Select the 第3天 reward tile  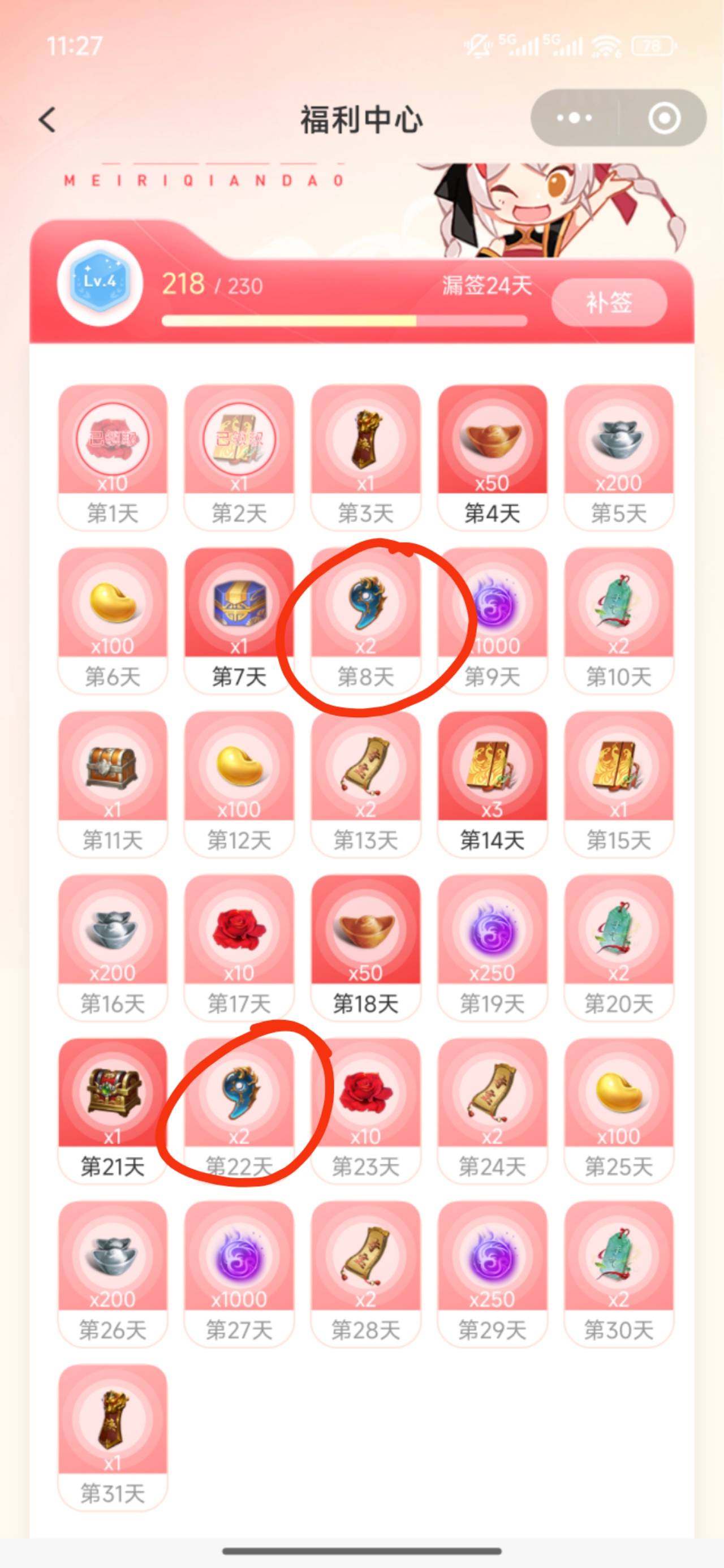(365, 456)
